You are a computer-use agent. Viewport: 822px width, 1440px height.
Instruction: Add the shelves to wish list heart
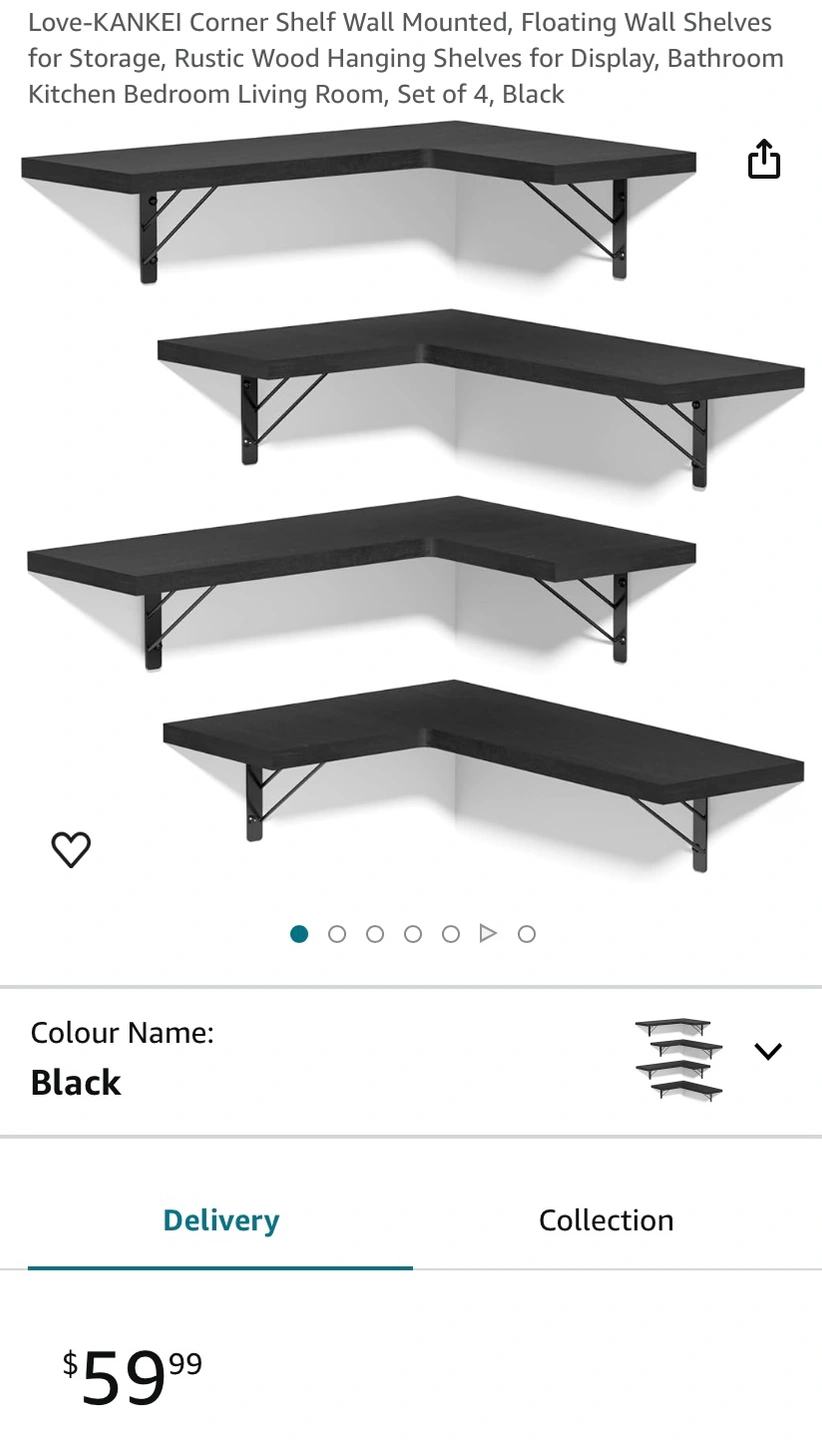coord(71,849)
